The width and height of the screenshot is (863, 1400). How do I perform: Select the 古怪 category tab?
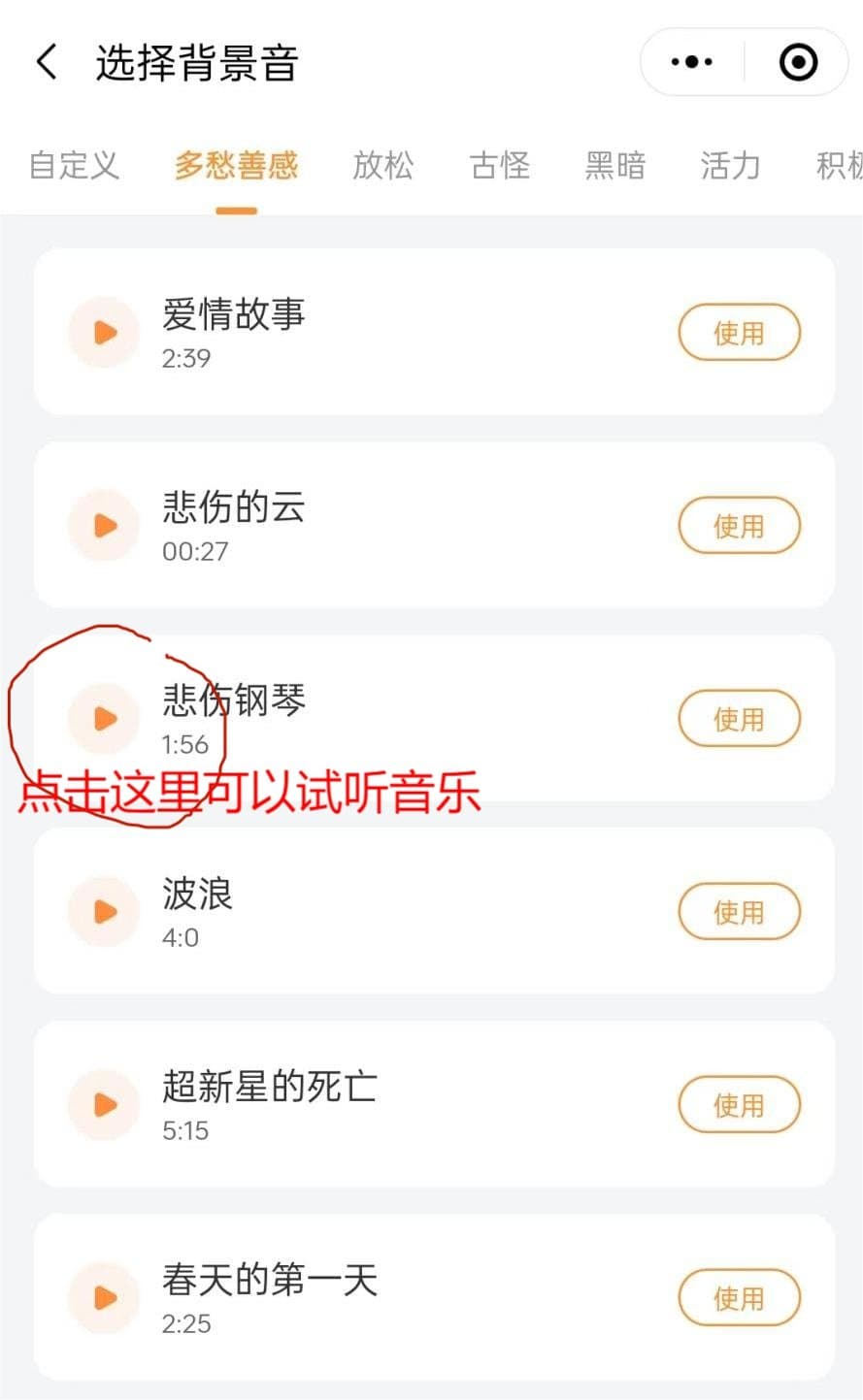point(498,167)
